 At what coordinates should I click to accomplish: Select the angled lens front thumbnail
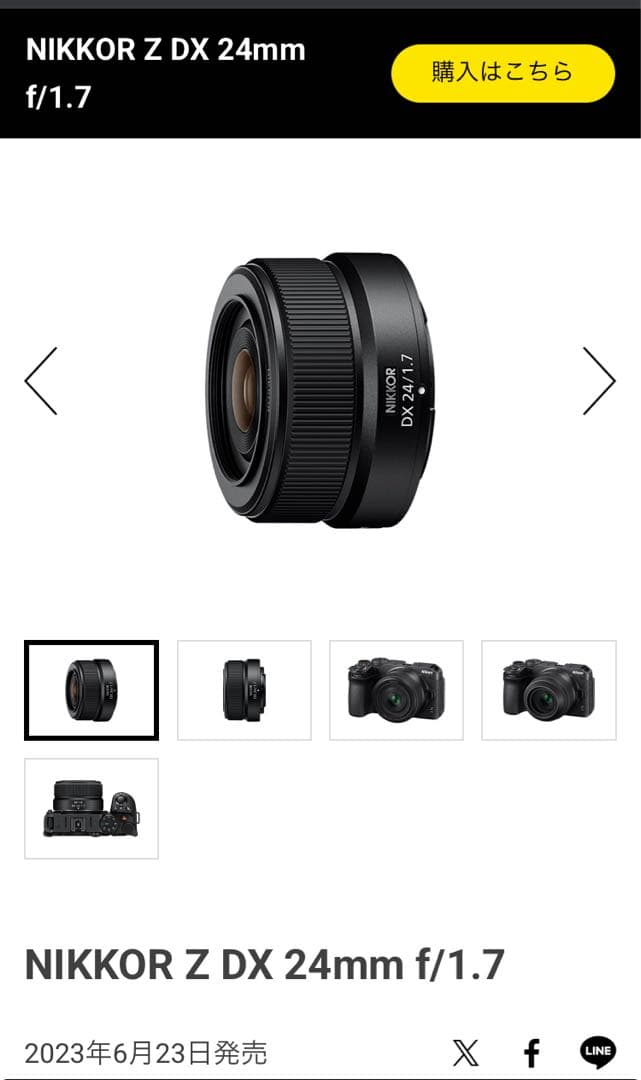tap(91, 690)
